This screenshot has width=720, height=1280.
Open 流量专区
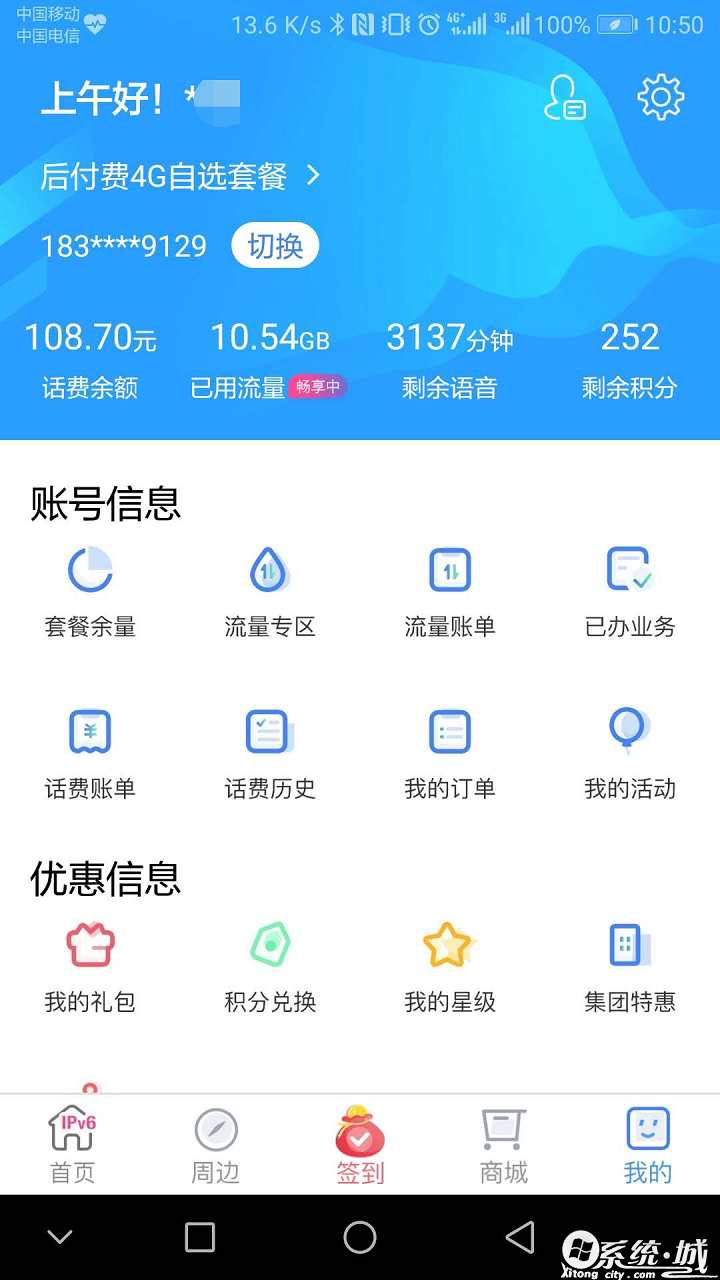[x=270, y=590]
